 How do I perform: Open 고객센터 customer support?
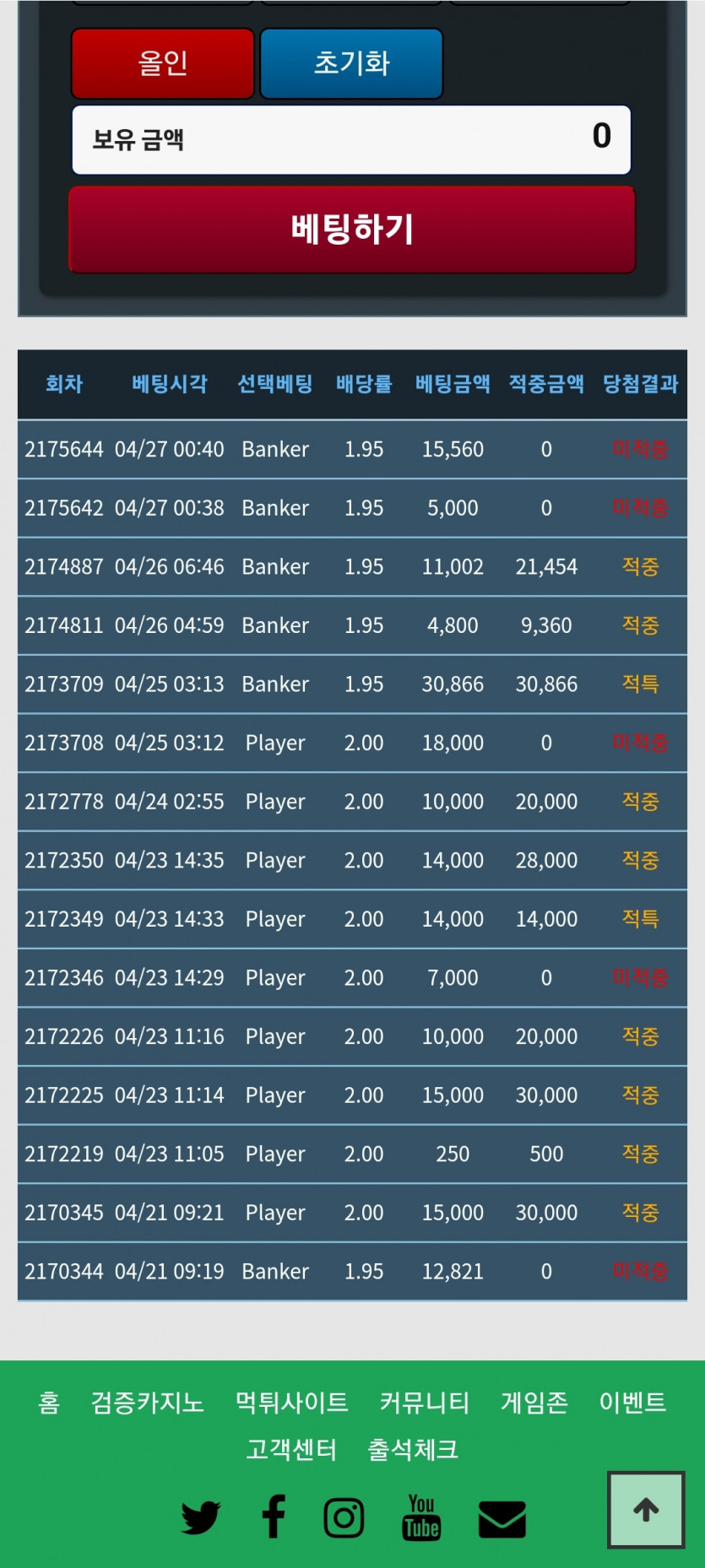[x=291, y=1450]
